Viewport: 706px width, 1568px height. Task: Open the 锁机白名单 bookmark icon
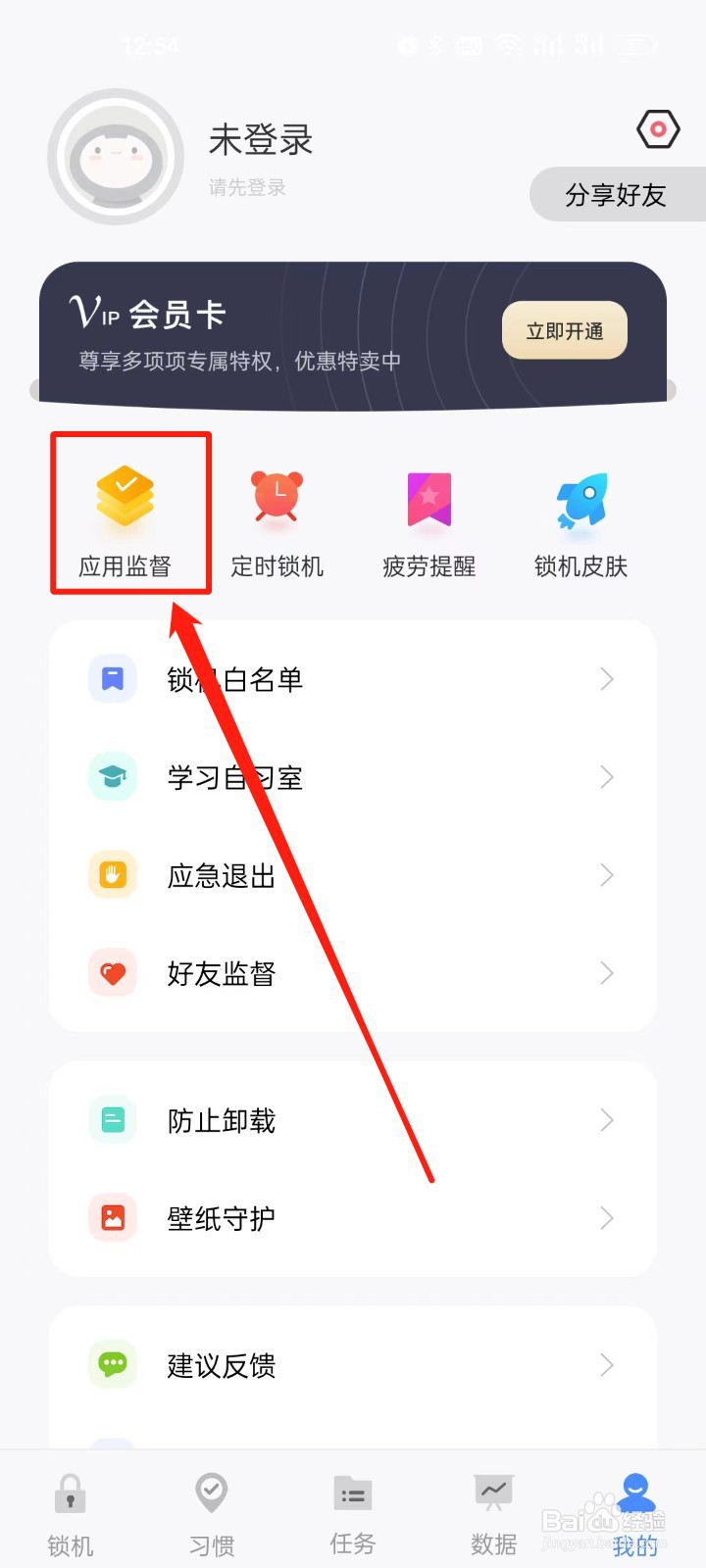tap(112, 679)
